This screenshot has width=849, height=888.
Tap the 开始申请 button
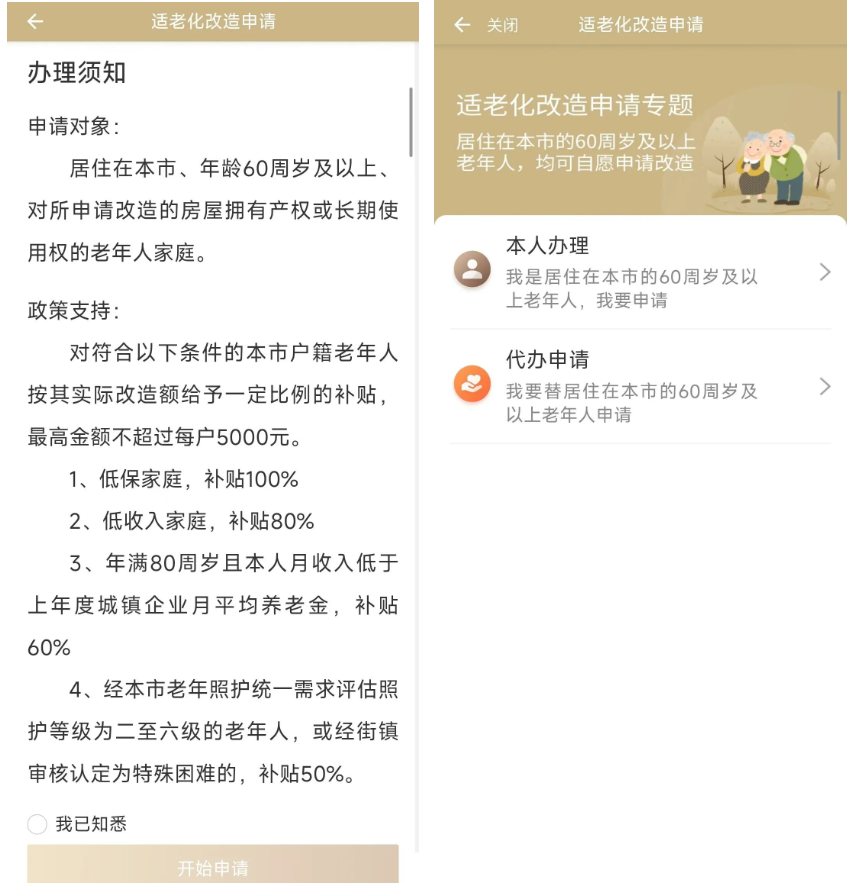(213, 866)
